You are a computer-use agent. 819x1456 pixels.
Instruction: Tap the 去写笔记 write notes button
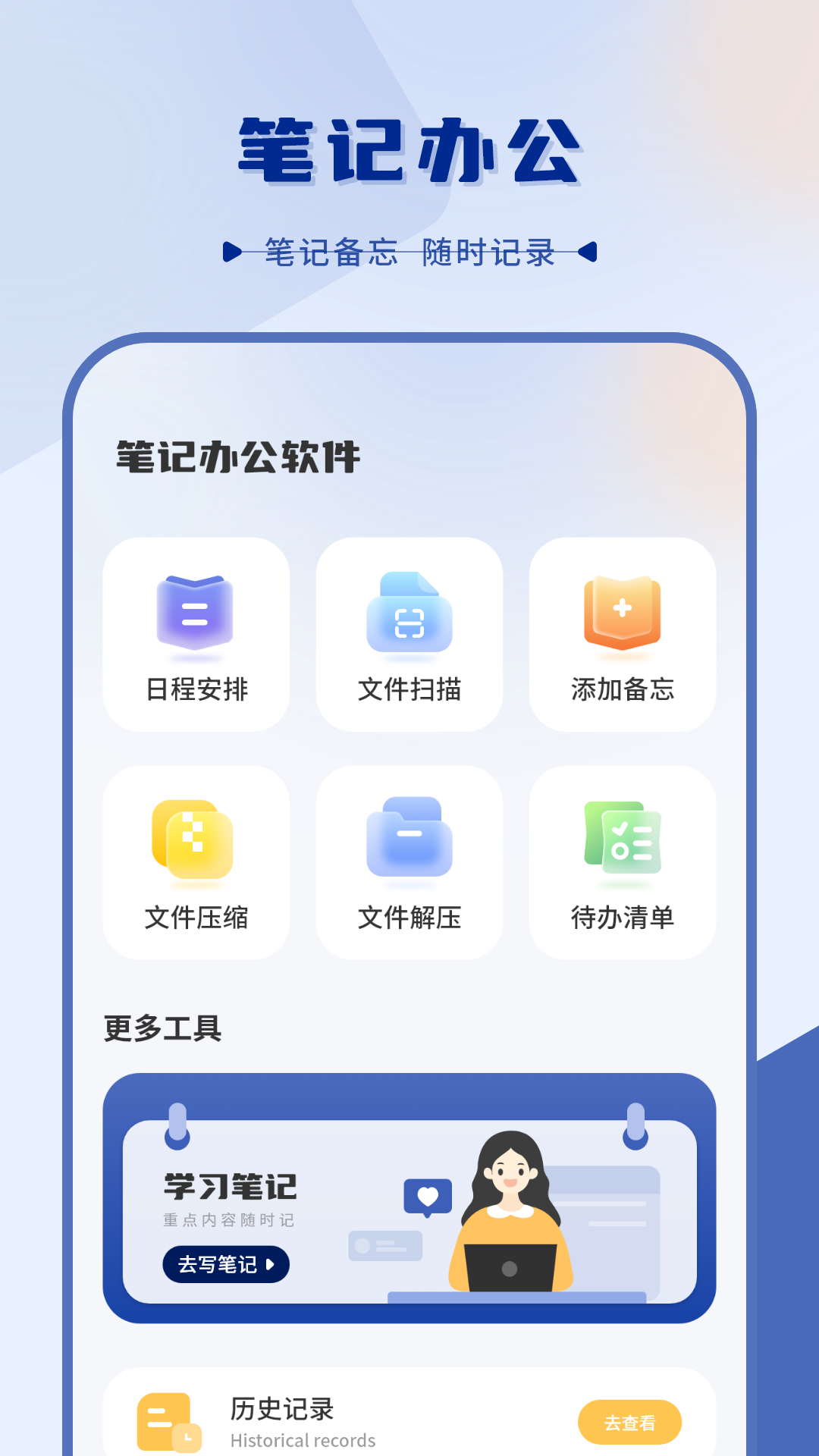tap(226, 1265)
